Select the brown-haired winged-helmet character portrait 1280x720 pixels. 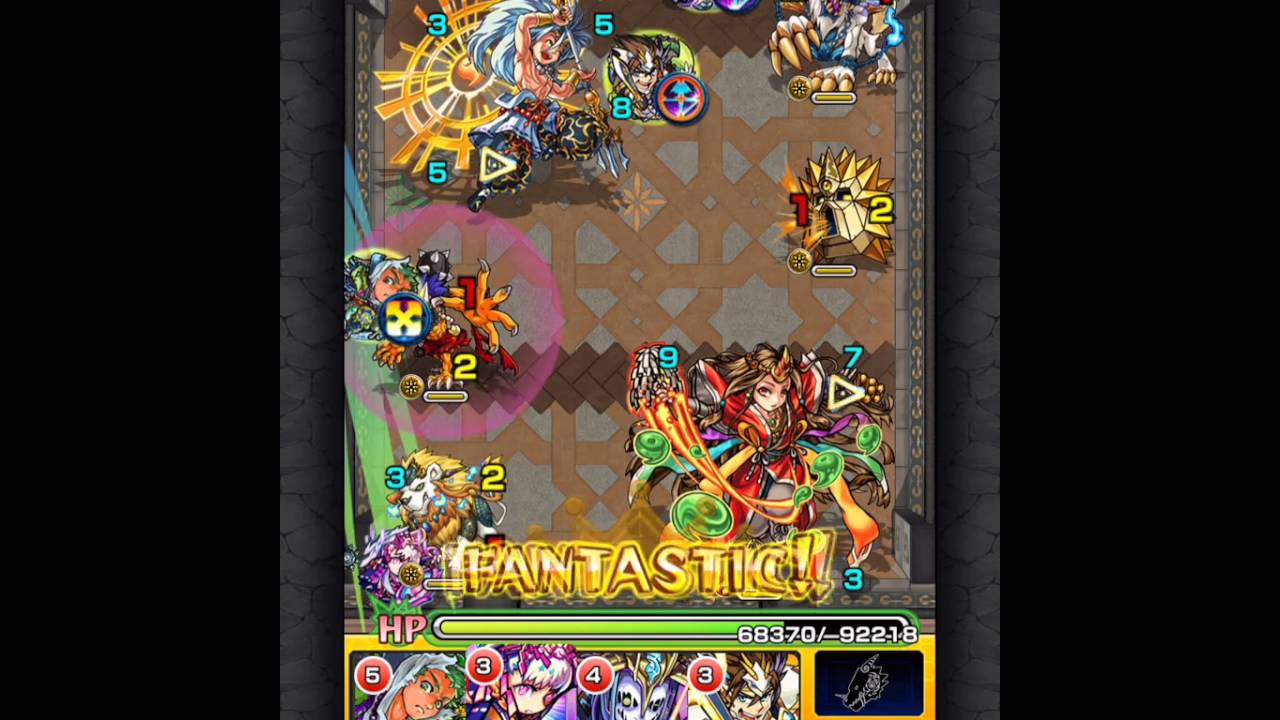tap(745, 688)
